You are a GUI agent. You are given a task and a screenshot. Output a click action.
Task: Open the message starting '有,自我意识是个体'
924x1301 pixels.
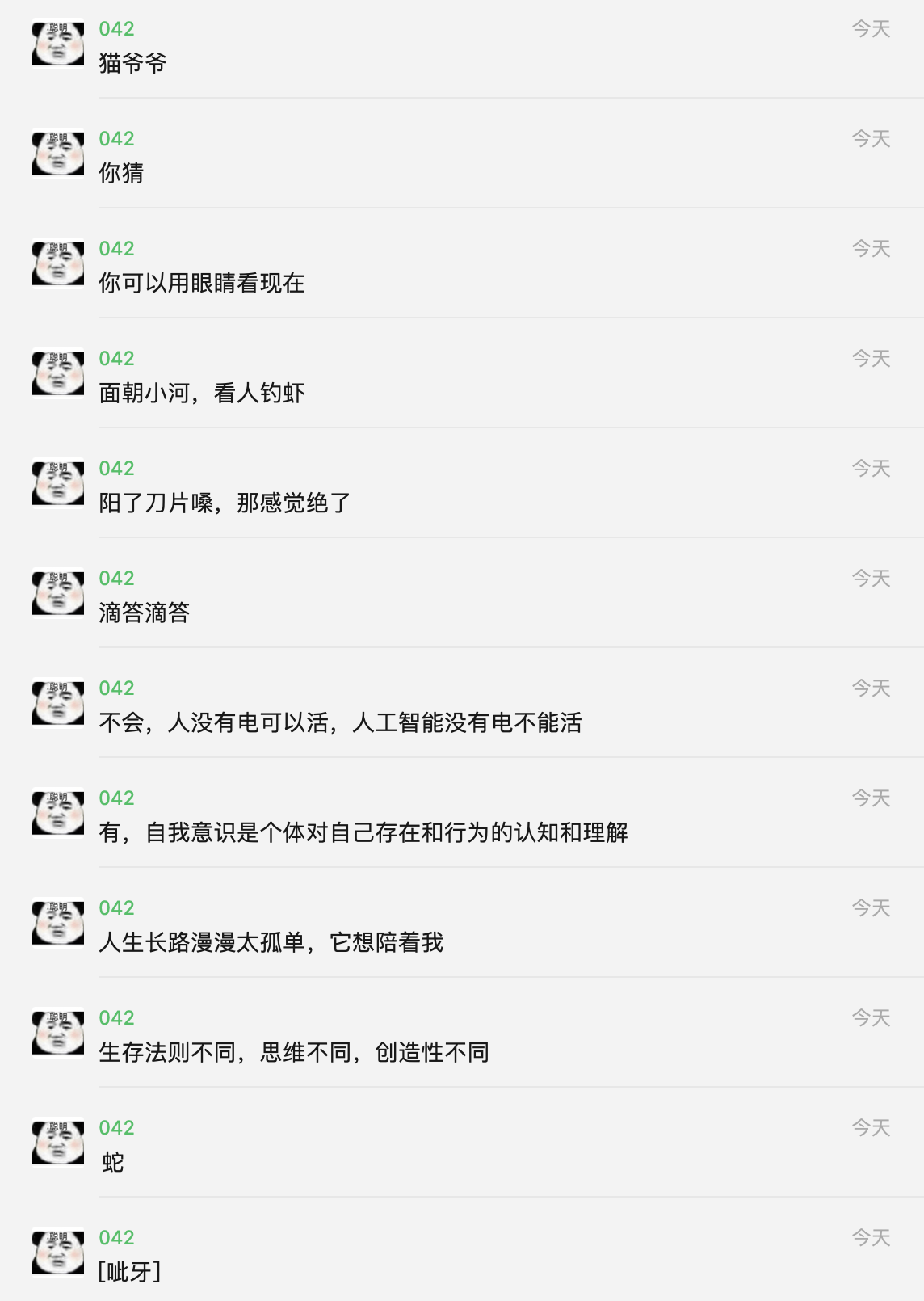363,832
